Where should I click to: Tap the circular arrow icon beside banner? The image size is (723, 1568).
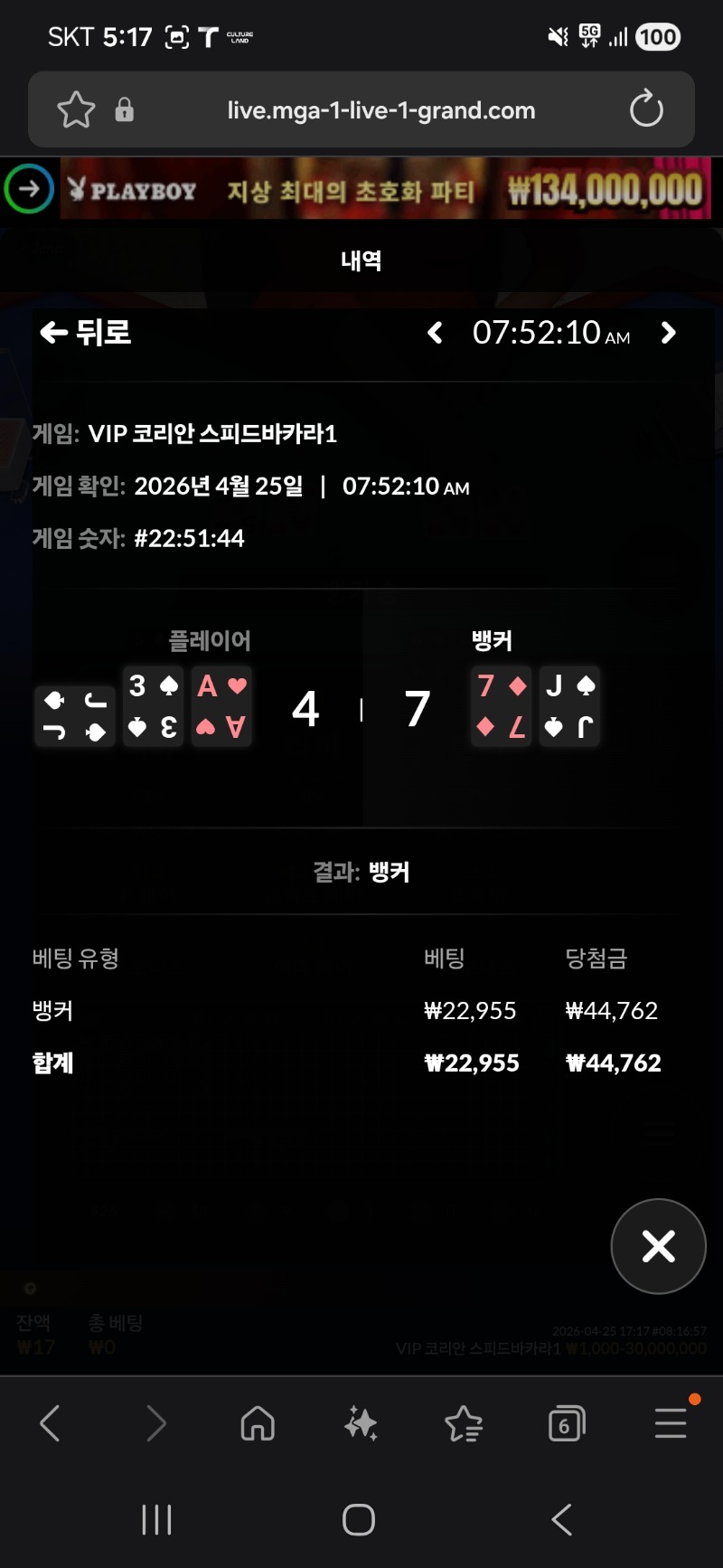29,189
